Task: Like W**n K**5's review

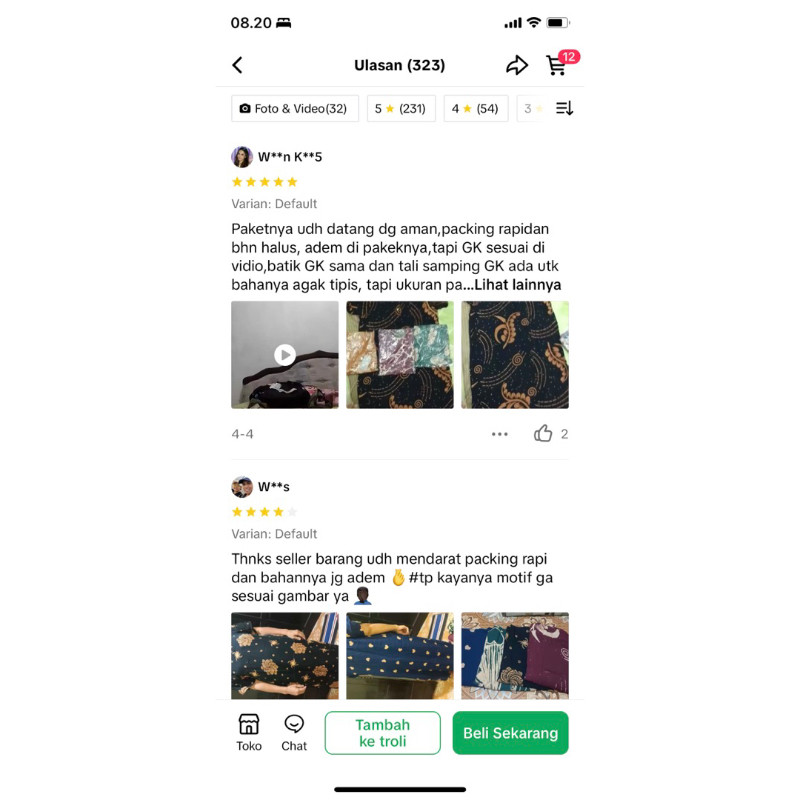Action: [x=543, y=434]
